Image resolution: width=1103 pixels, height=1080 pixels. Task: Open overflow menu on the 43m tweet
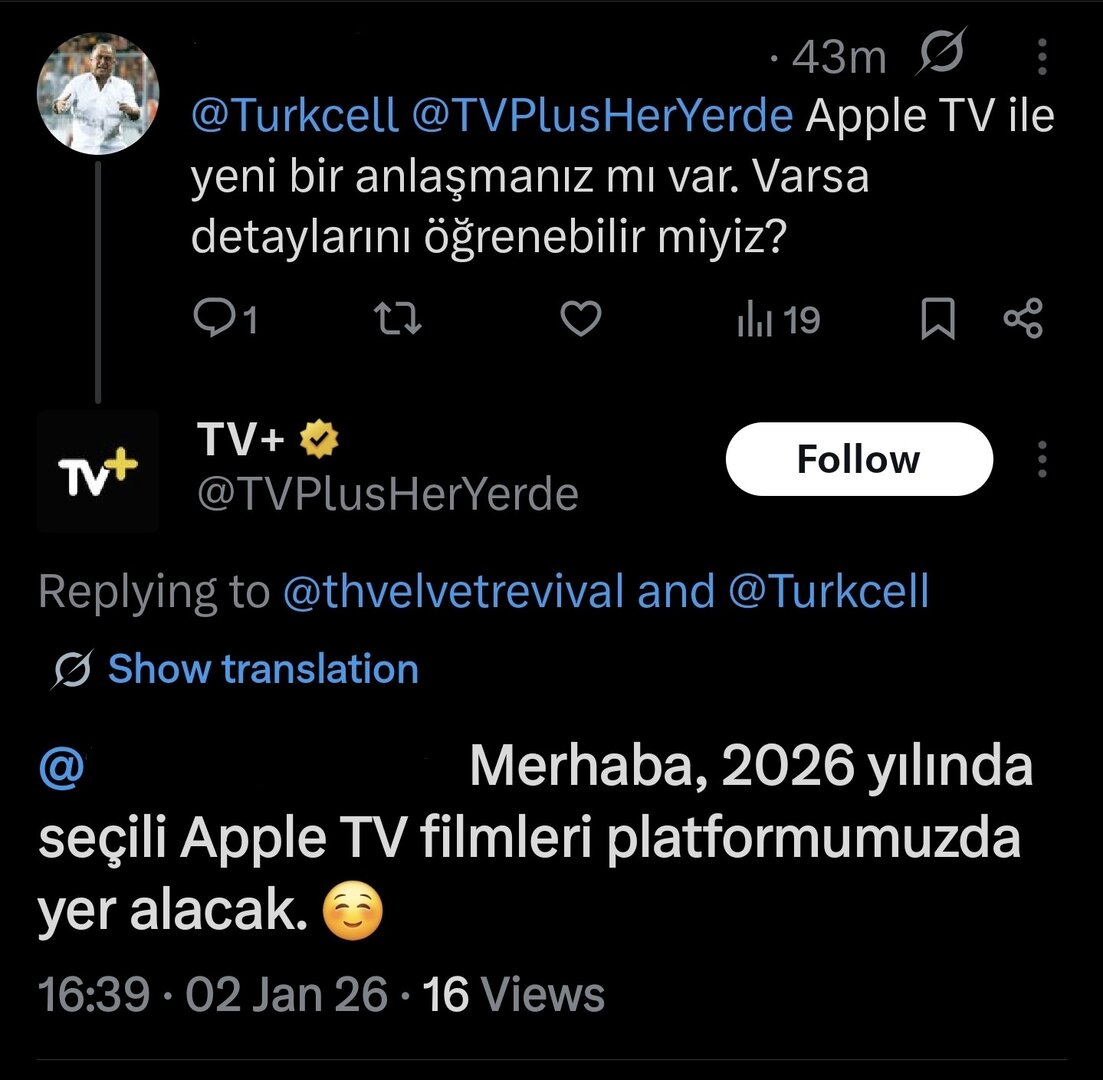pyautogui.click(x=1042, y=58)
